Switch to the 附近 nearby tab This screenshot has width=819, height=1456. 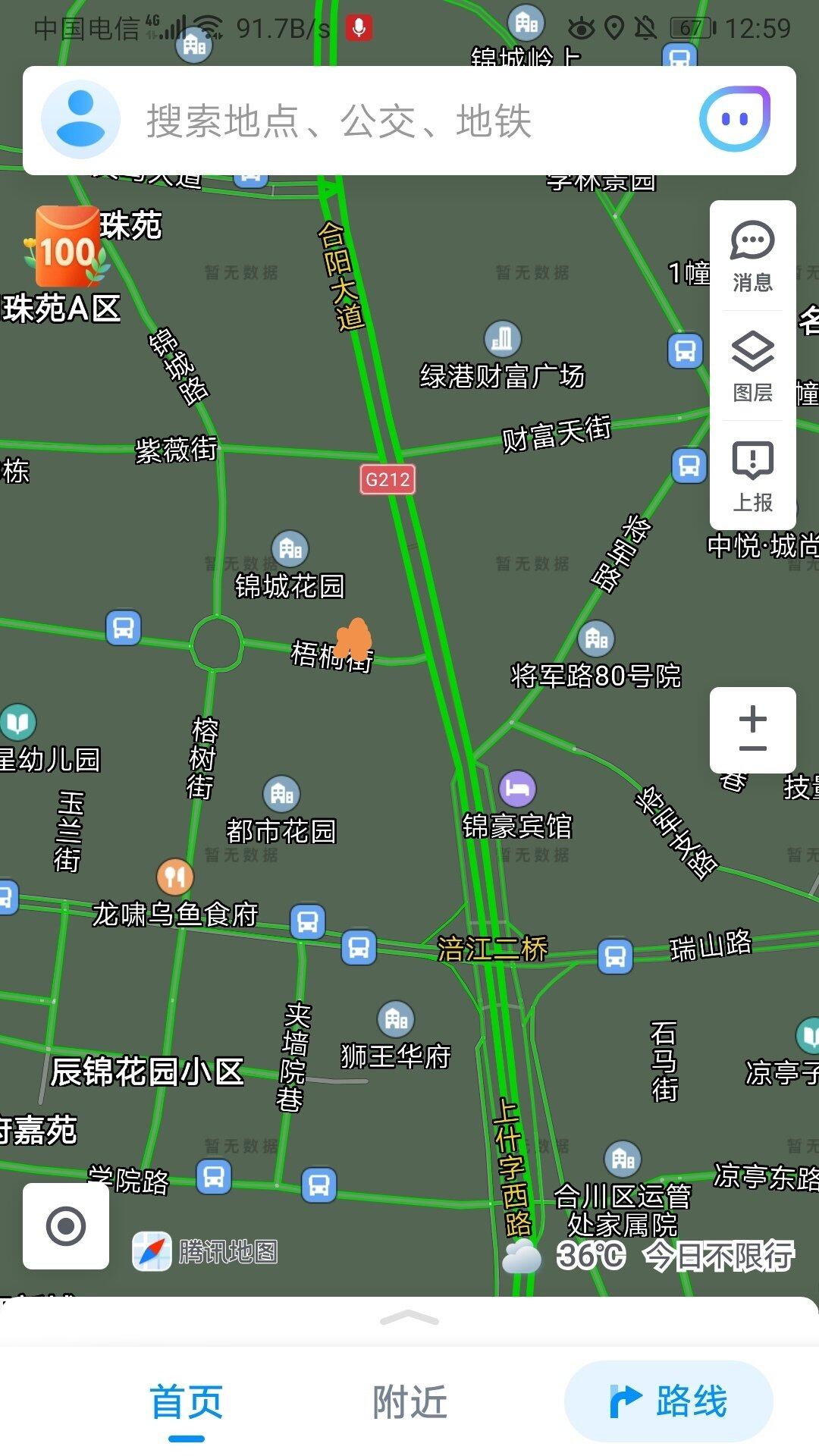(x=409, y=1401)
